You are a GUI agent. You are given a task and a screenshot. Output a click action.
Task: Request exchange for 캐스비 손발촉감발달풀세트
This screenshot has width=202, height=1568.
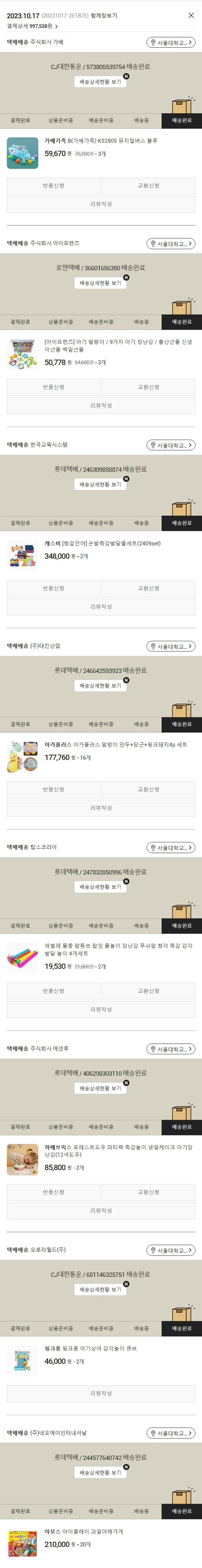click(148, 589)
